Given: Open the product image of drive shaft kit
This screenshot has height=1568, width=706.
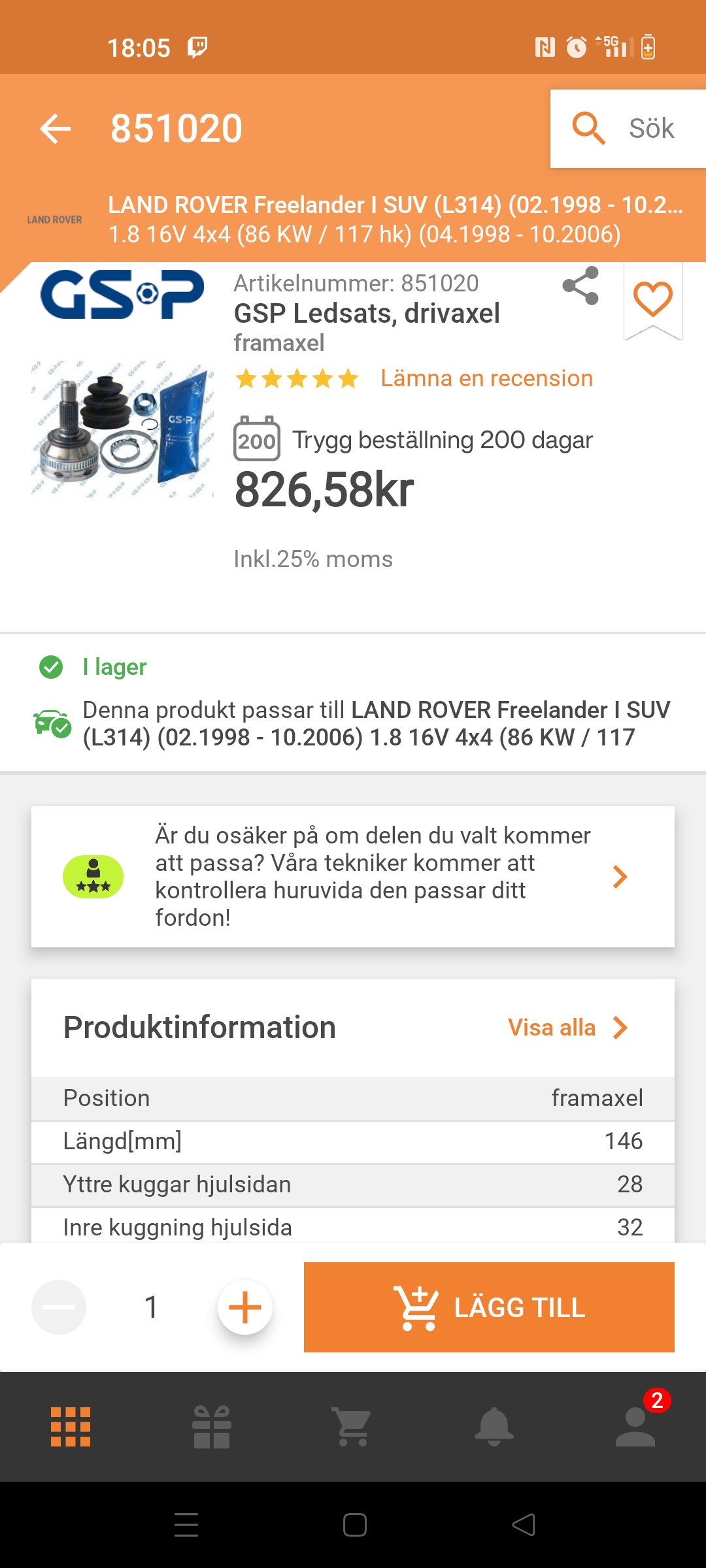Looking at the screenshot, I should coord(123,429).
